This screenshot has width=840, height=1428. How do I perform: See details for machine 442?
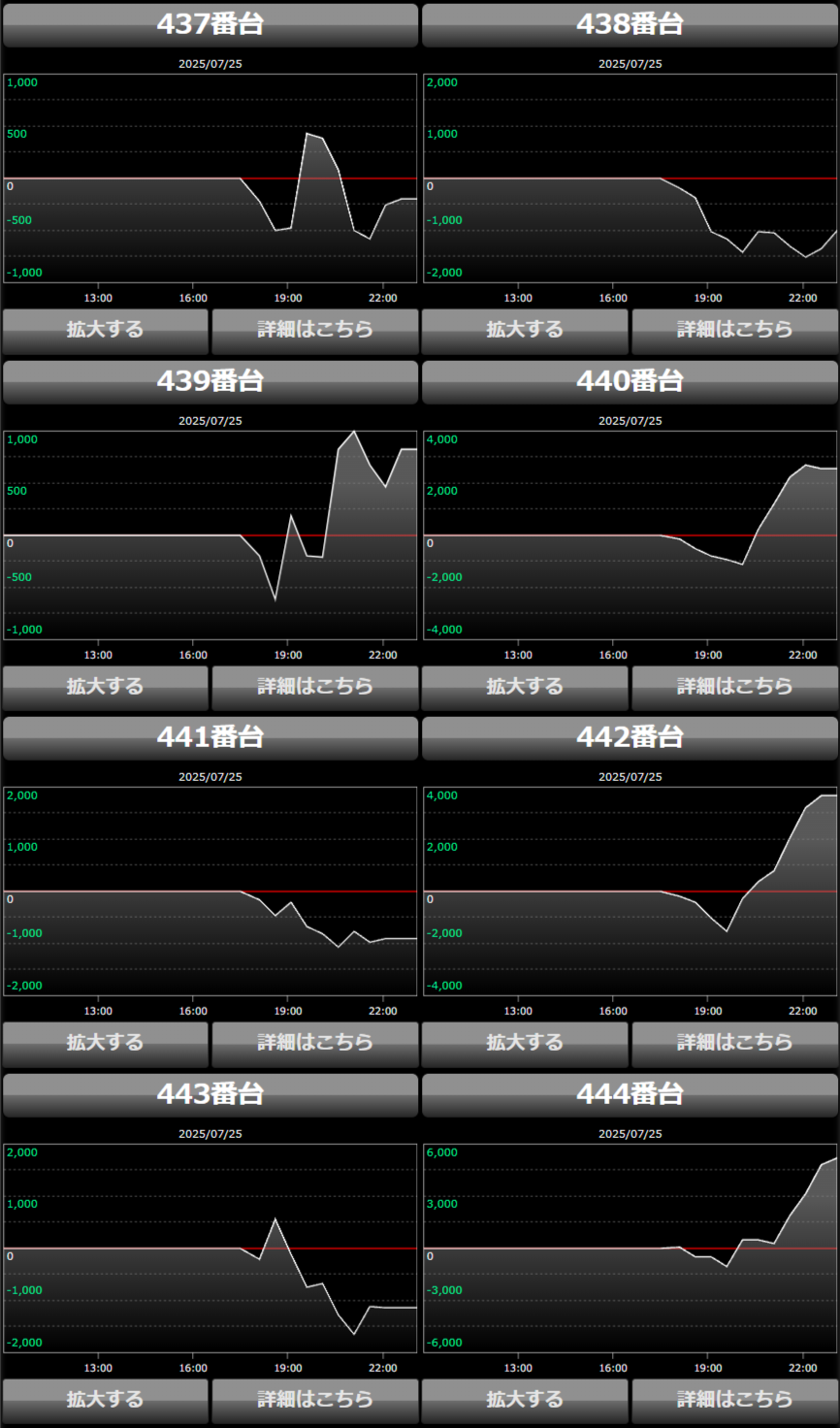point(734,1043)
